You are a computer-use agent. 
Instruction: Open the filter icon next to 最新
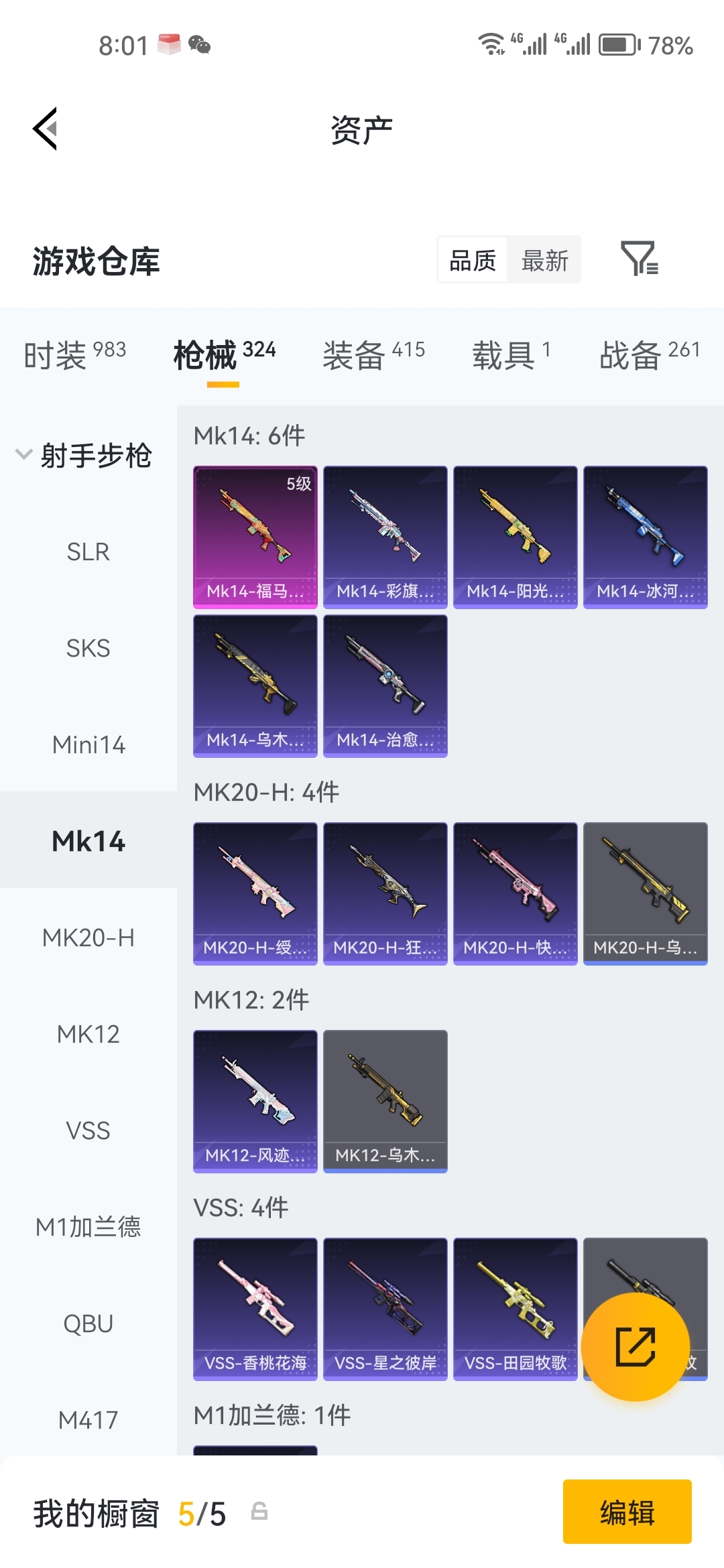(x=640, y=259)
